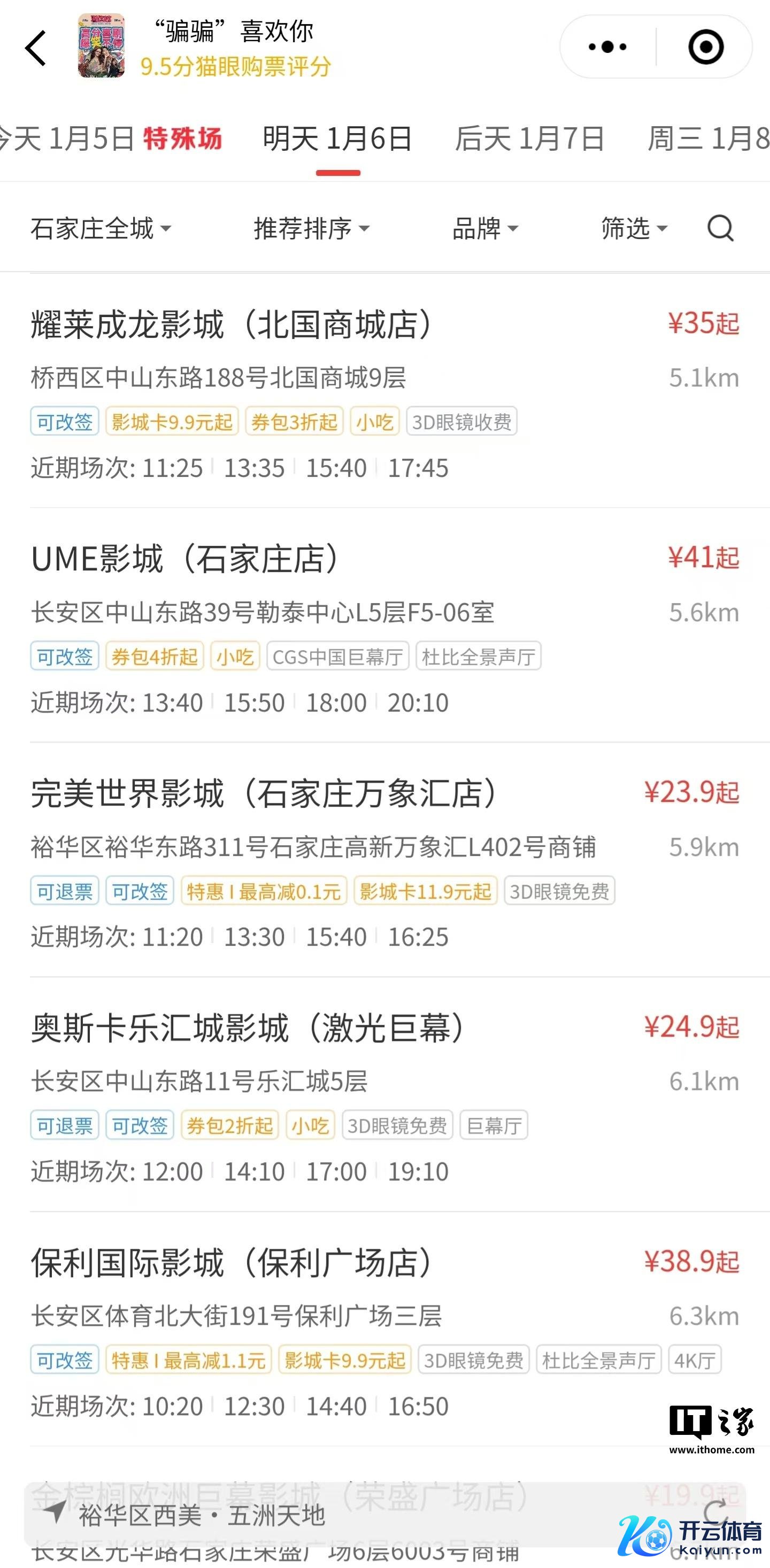Search cinemas with the magnifier icon
Screen dimensions: 770x1568
point(720,229)
